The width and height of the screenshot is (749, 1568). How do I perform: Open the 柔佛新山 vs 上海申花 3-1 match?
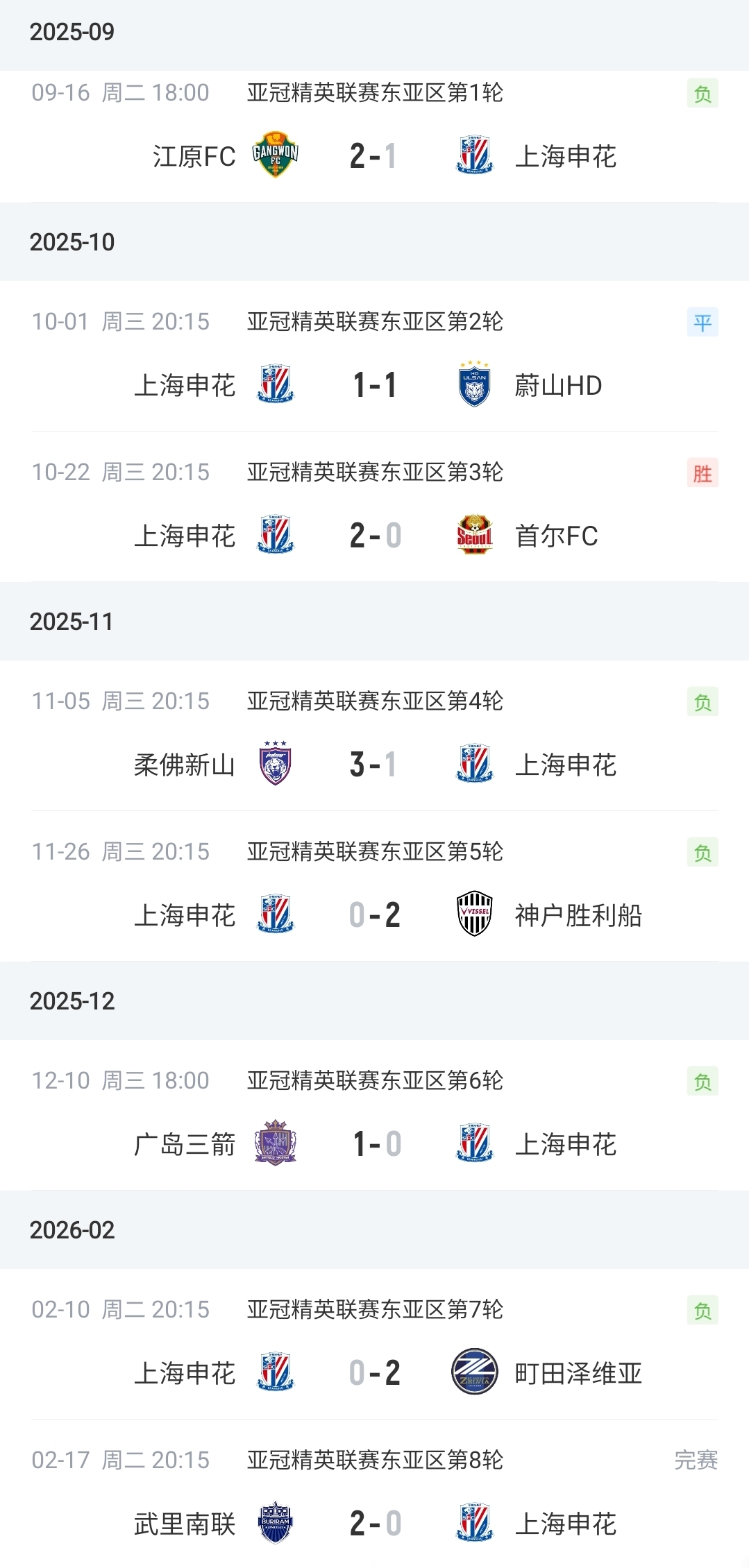click(x=374, y=765)
